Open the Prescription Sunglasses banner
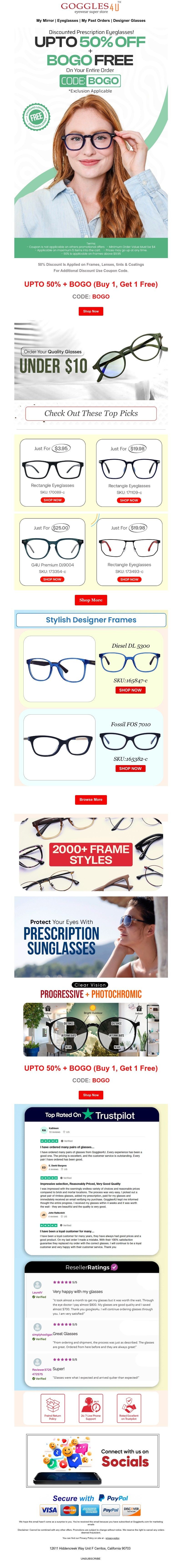The height and width of the screenshot is (1568, 182). [x=91, y=937]
